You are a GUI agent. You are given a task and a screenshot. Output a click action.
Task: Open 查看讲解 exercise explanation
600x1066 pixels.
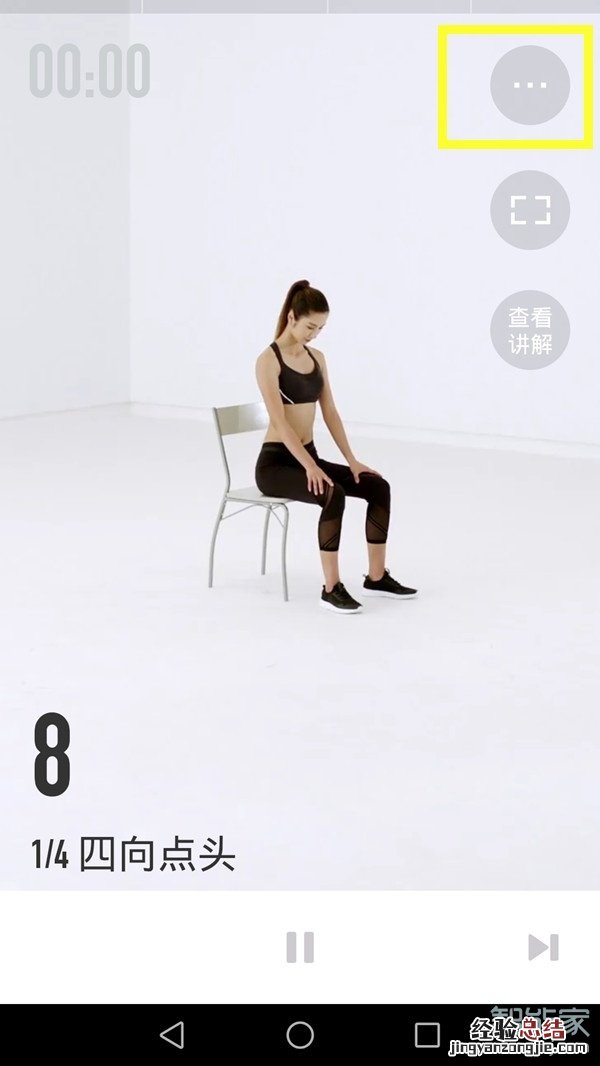[530, 330]
